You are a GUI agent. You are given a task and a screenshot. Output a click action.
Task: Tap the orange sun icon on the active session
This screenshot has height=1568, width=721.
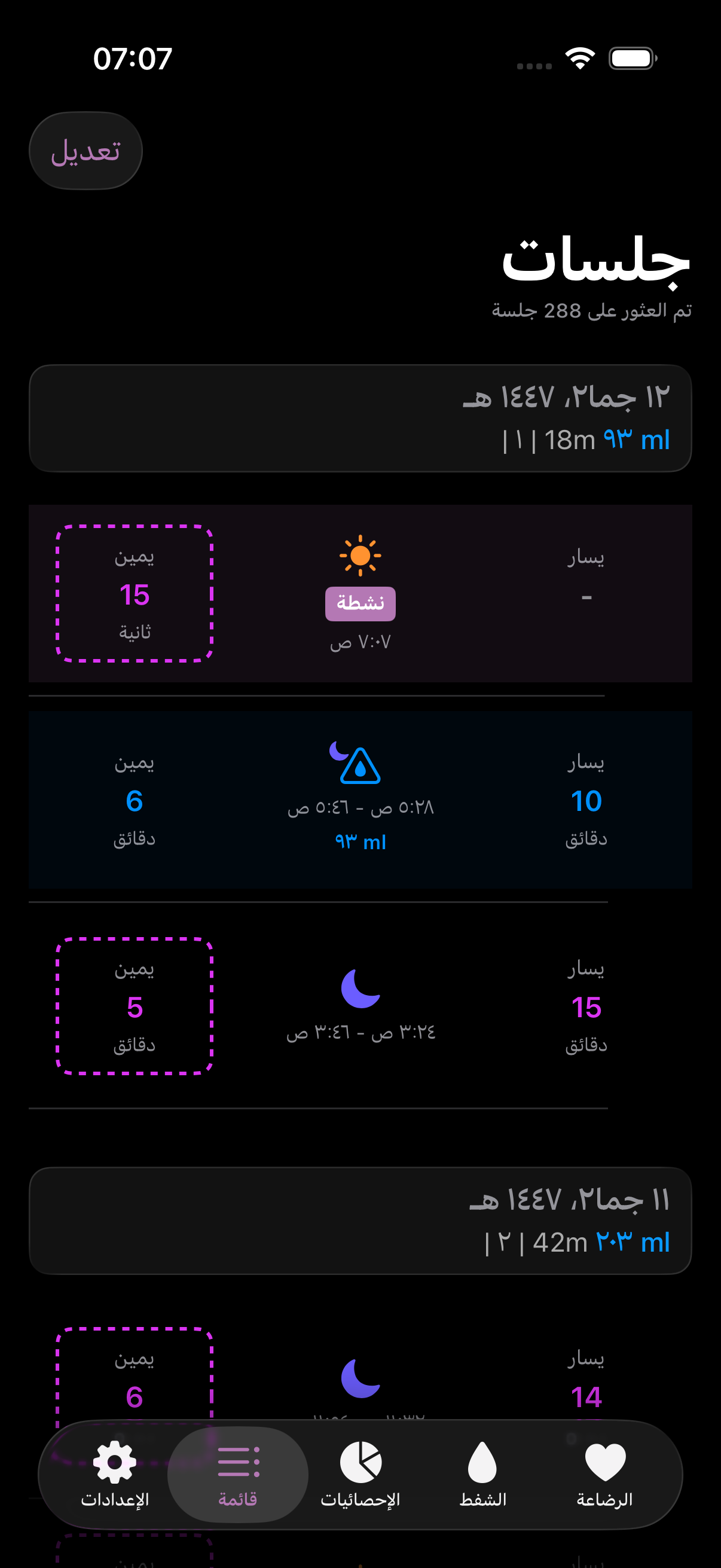pos(360,556)
